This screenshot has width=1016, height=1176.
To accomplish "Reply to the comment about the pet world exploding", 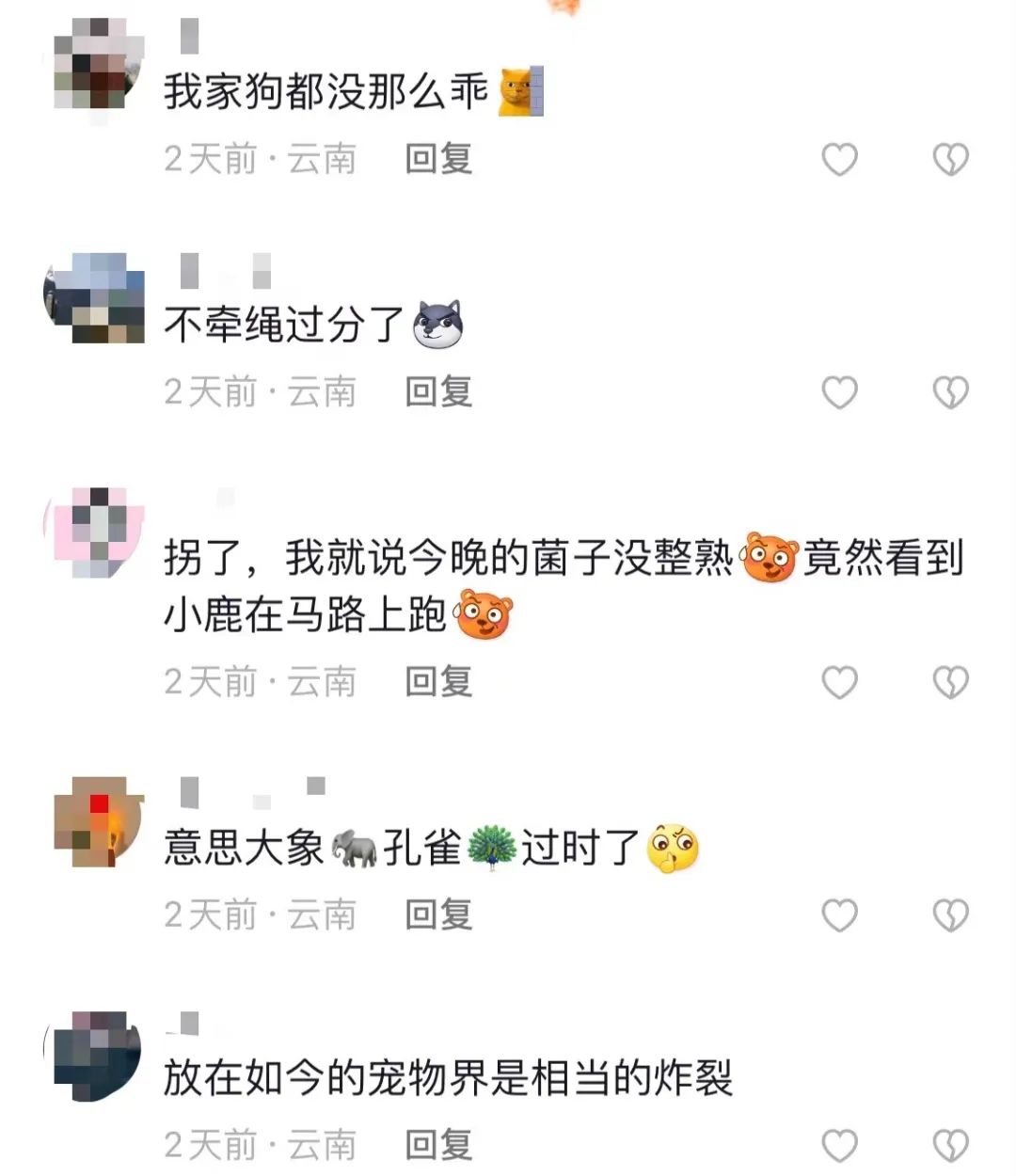I will pos(437,1146).
